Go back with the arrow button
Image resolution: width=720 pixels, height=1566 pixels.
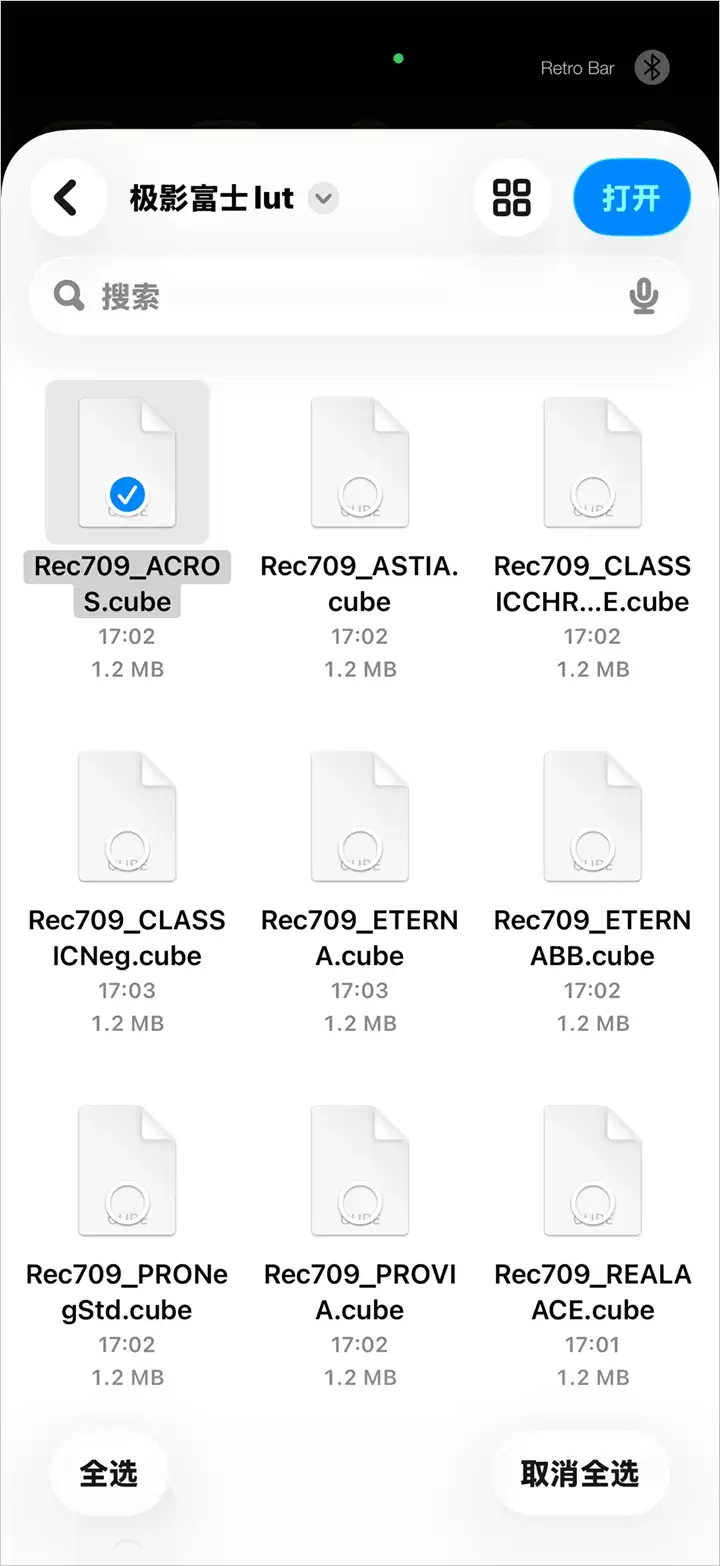[67, 198]
